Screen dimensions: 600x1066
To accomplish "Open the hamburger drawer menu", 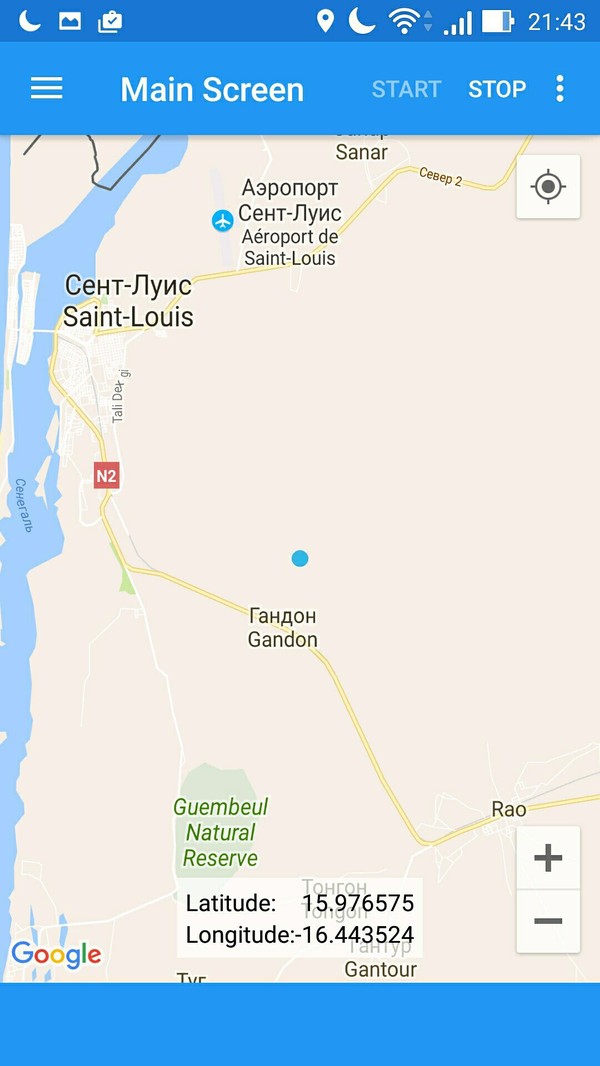I will tap(47, 89).
